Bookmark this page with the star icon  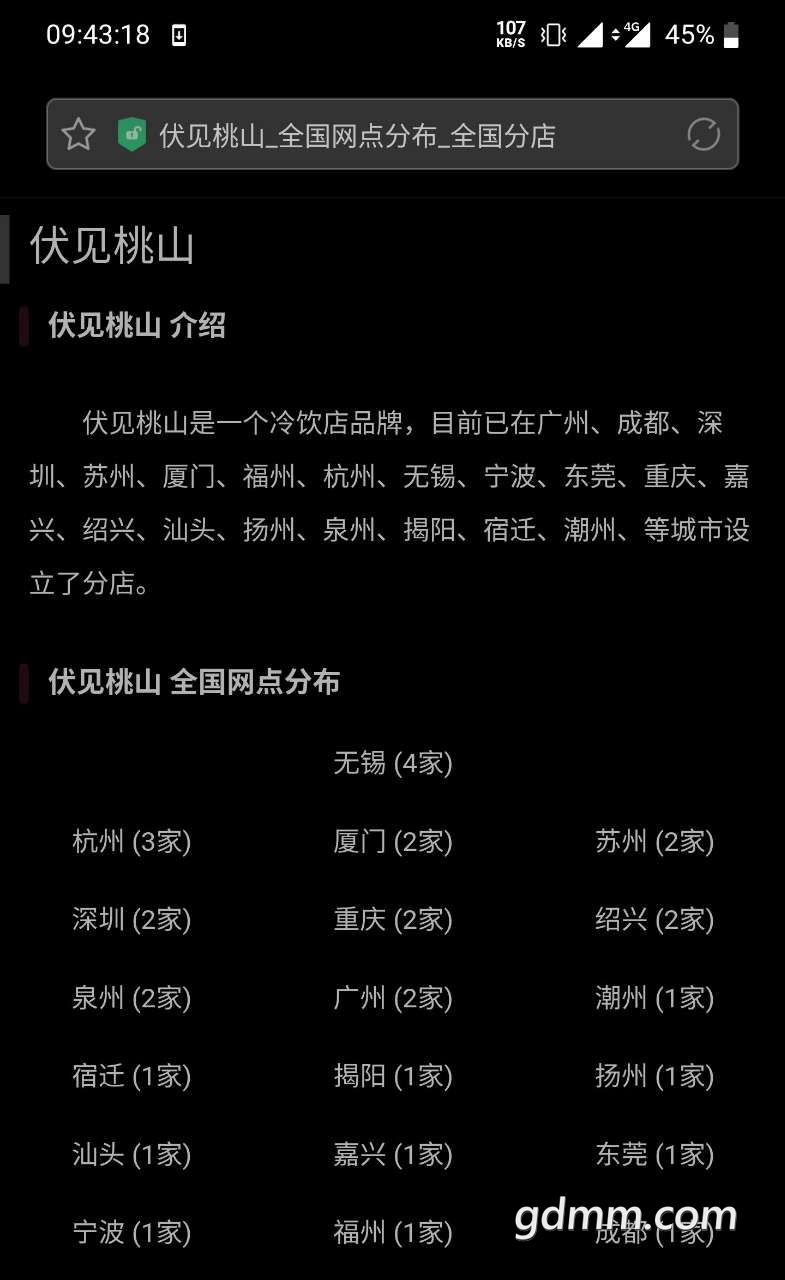click(78, 134)
